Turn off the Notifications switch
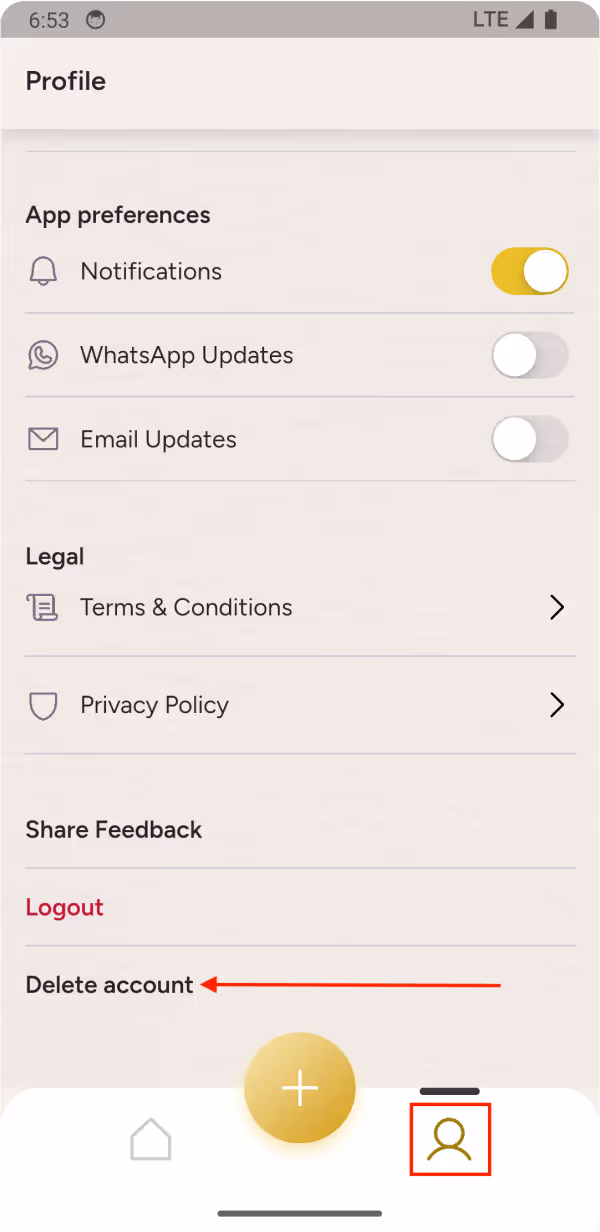 (x=529, y=272)
